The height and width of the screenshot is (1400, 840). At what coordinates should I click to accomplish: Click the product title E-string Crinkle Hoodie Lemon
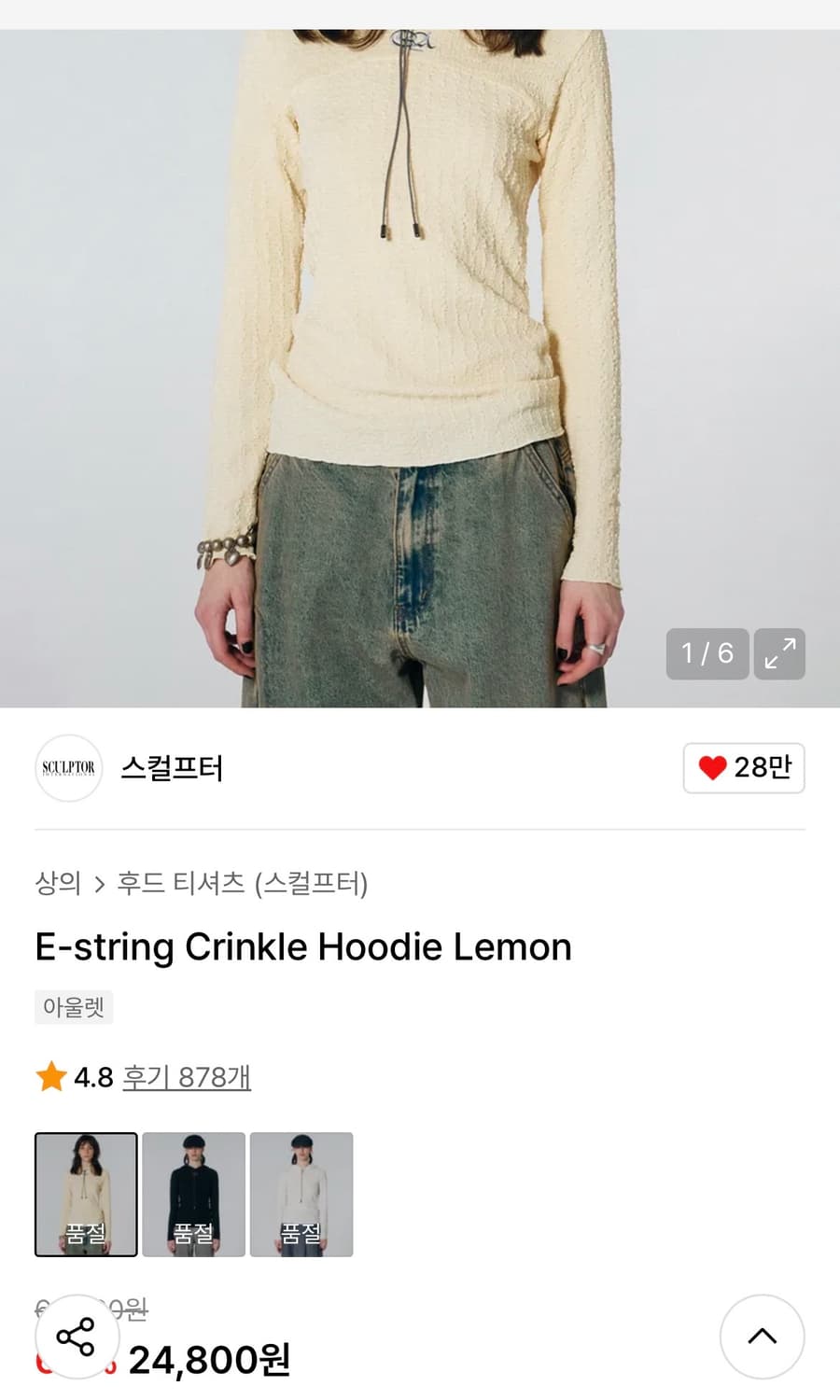click(301, 945)
